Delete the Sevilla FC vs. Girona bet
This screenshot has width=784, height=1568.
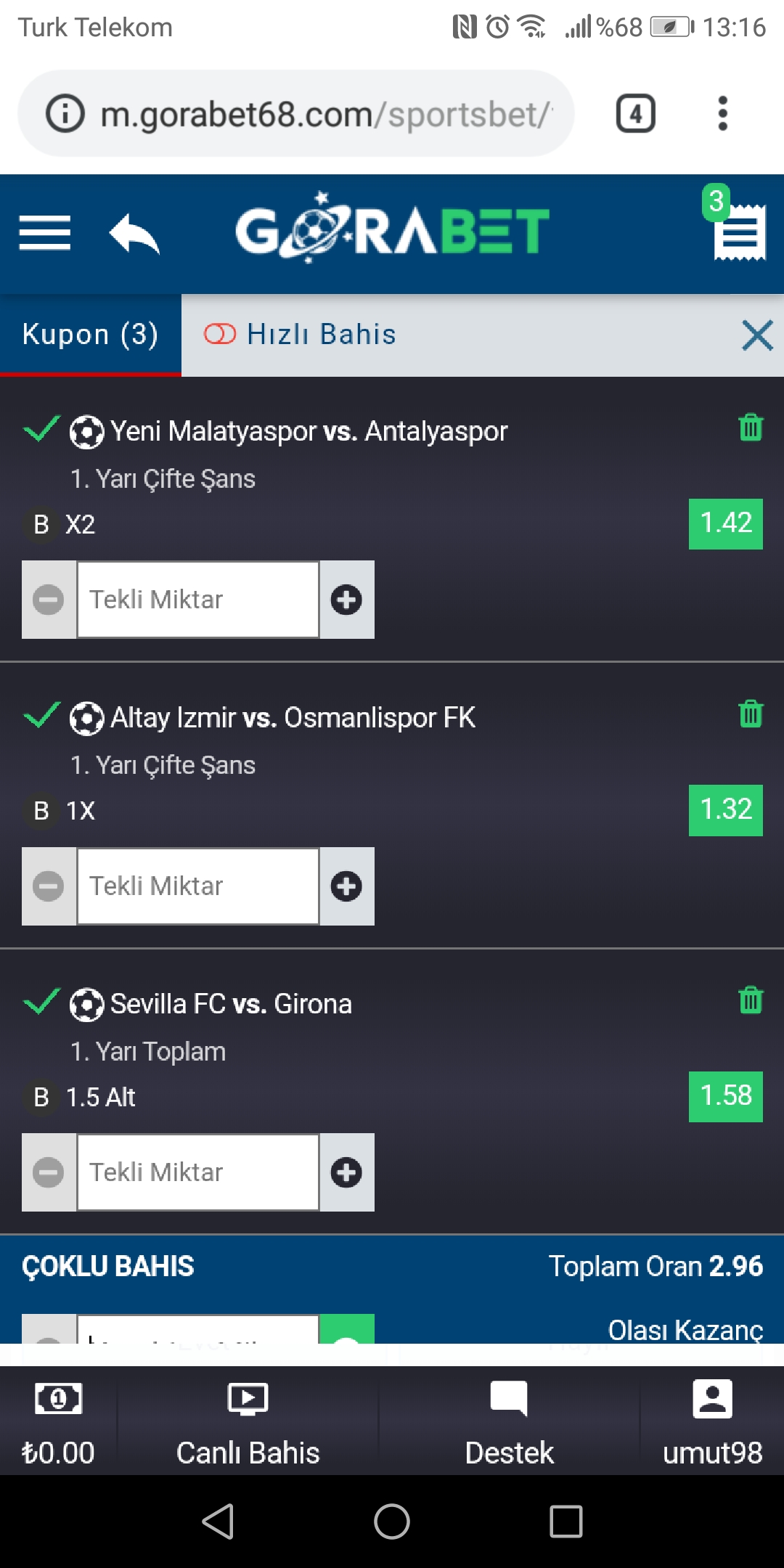(x=751, y=1000)
